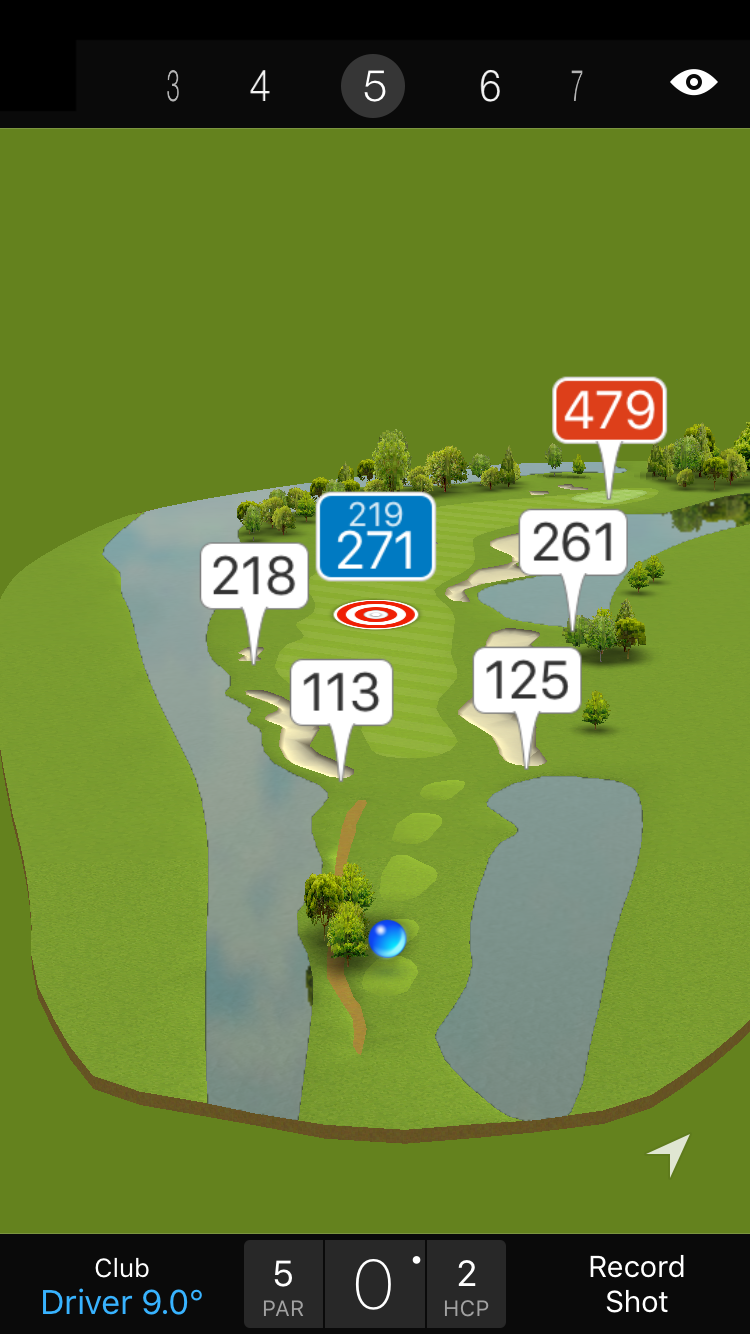750x1334 pixels.
Task: Jump to hole 7
Action: [576, 87]
